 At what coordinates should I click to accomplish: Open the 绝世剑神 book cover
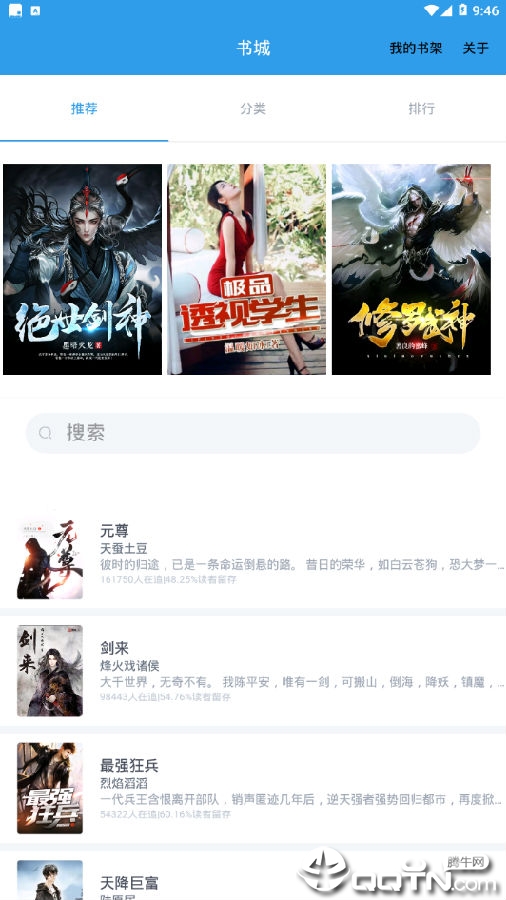click(83, 269)
